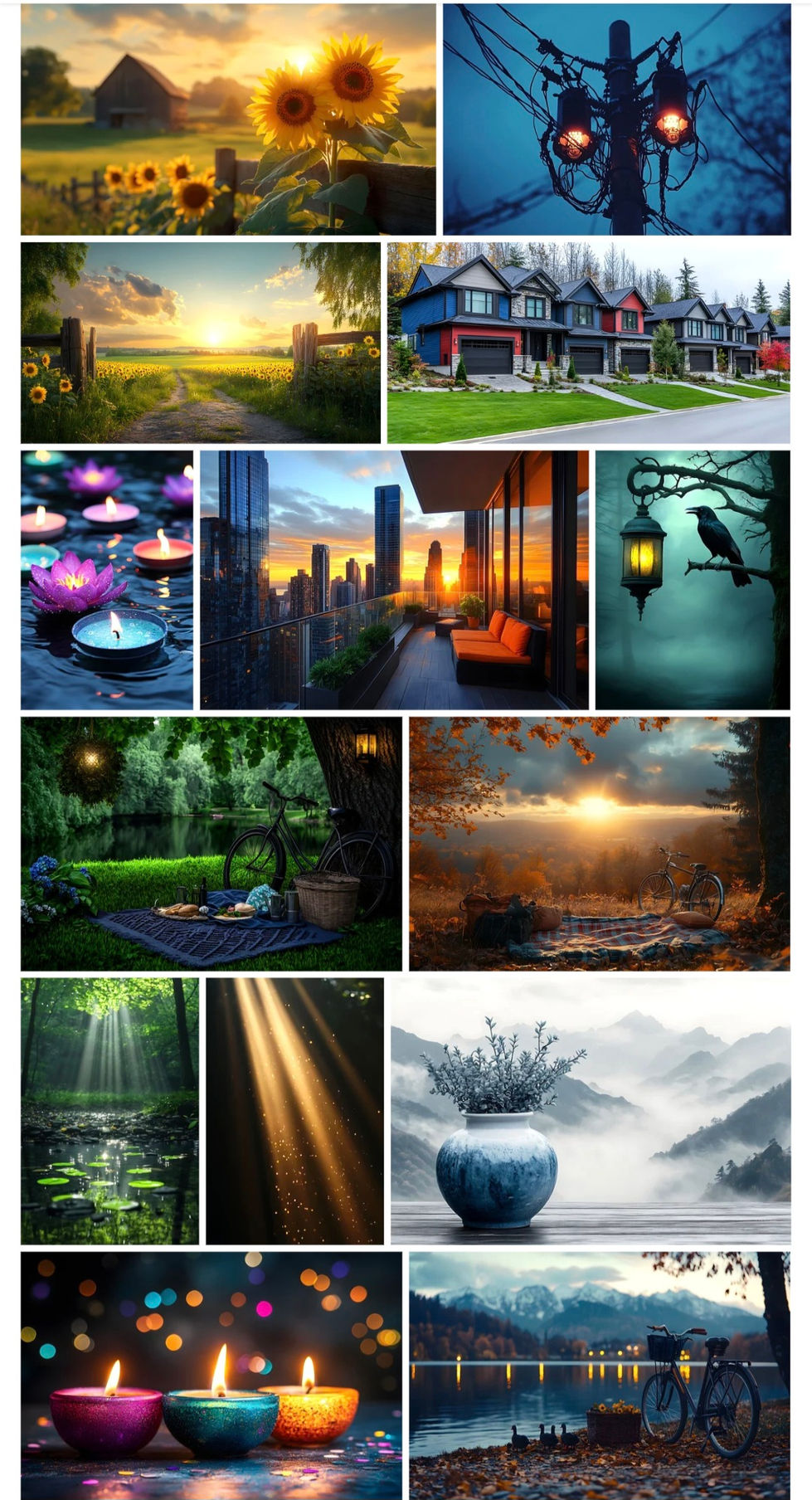Open the autumn sunset picnic bicycle image
Image resolution: width=812 pixels, height=1500 pixels.
pos(599,844)
